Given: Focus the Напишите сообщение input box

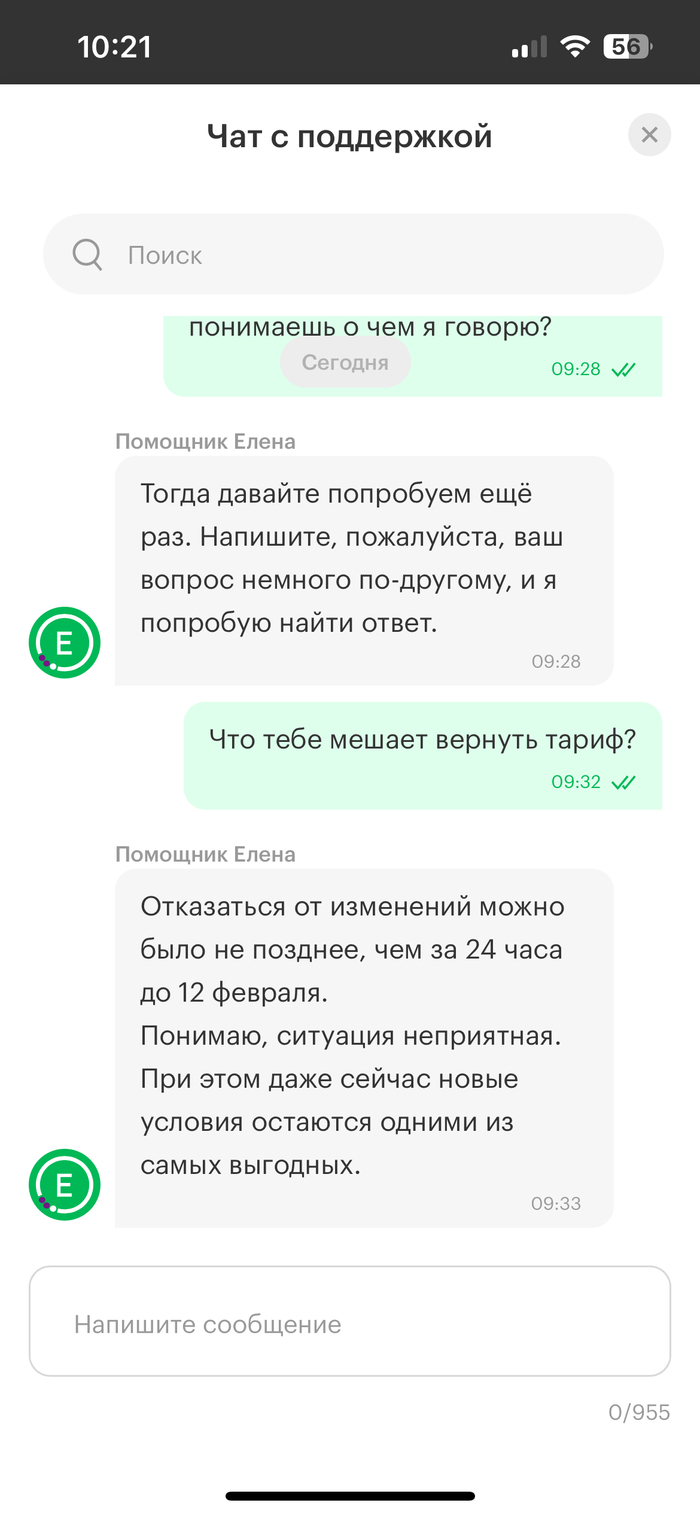Looking at the screenshot, I should tap(349, 1321).
